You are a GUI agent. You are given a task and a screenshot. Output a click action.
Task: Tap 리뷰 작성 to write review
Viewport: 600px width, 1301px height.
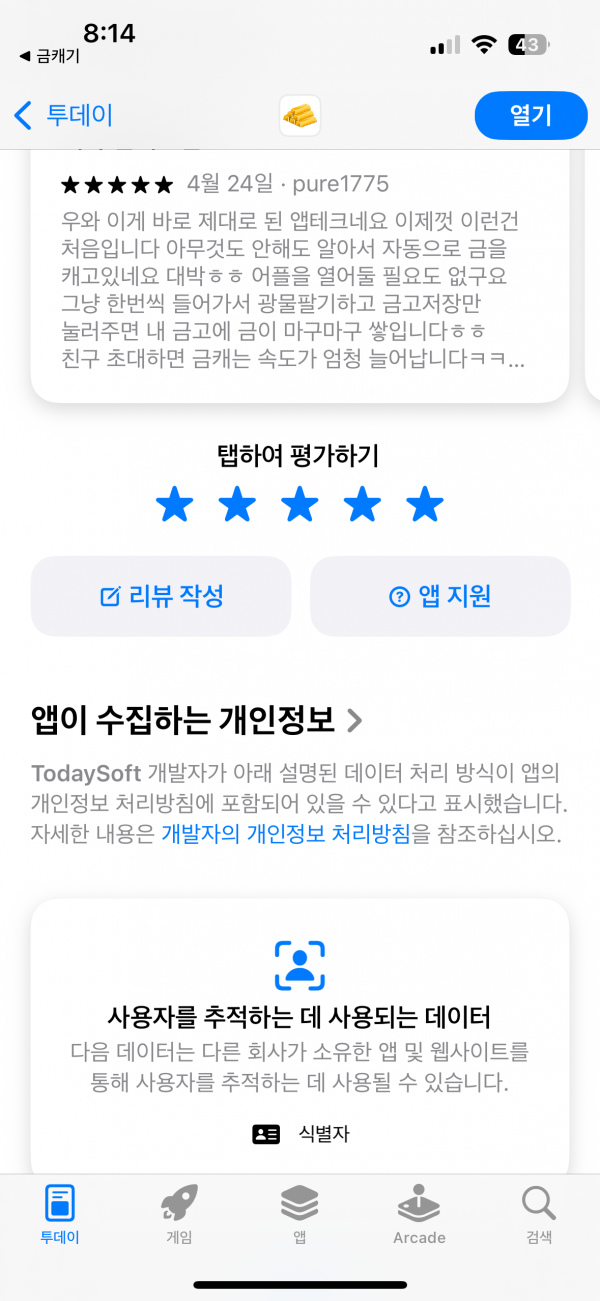[x=161, y=597]
